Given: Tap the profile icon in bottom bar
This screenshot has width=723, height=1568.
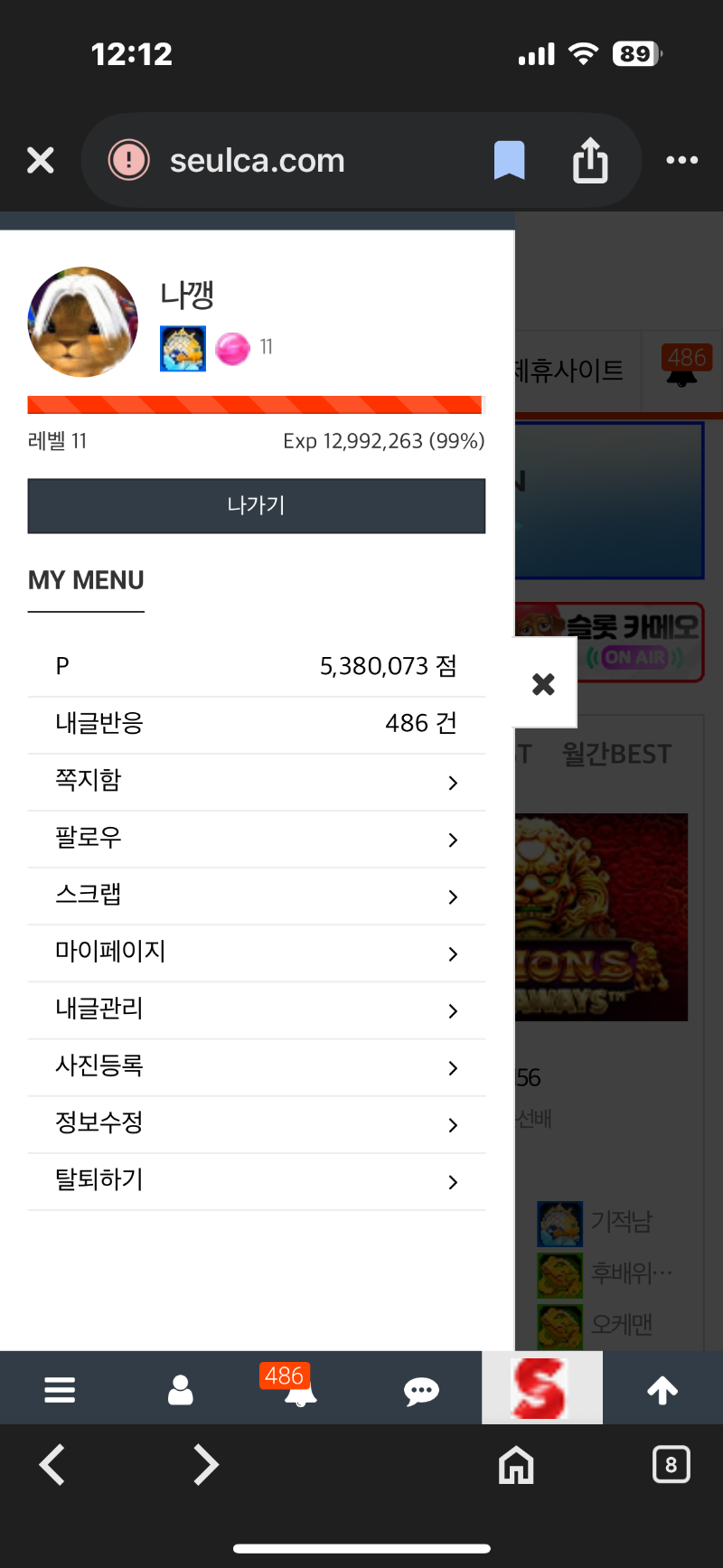Looking at the screenshot, I should pos(181,1389).
